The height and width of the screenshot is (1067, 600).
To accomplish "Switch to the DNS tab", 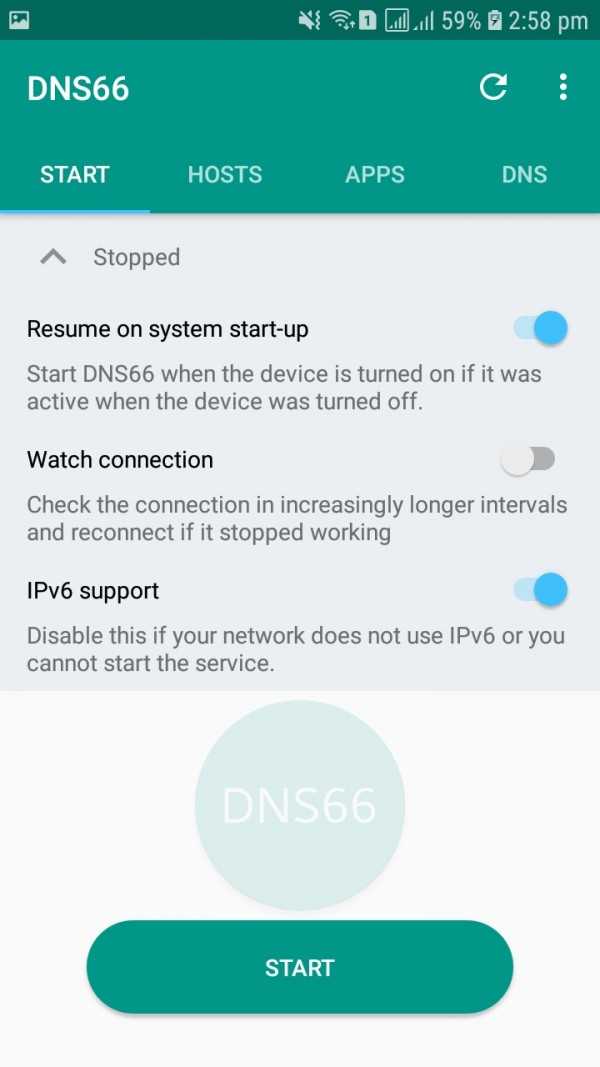I will [524, 175].
